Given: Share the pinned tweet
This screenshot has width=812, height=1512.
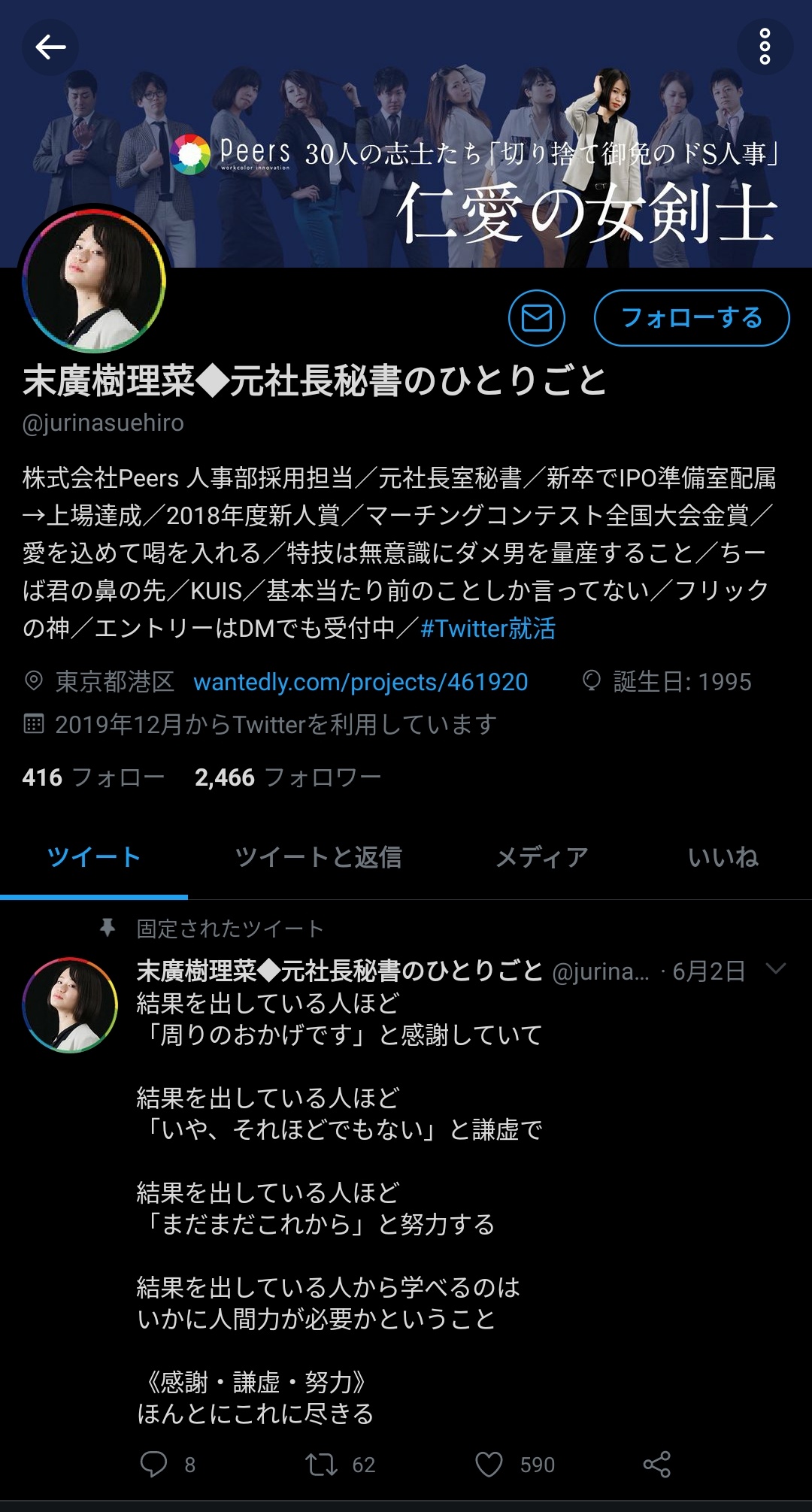Looking at the screenshot, I should (x=657, y=1464).
